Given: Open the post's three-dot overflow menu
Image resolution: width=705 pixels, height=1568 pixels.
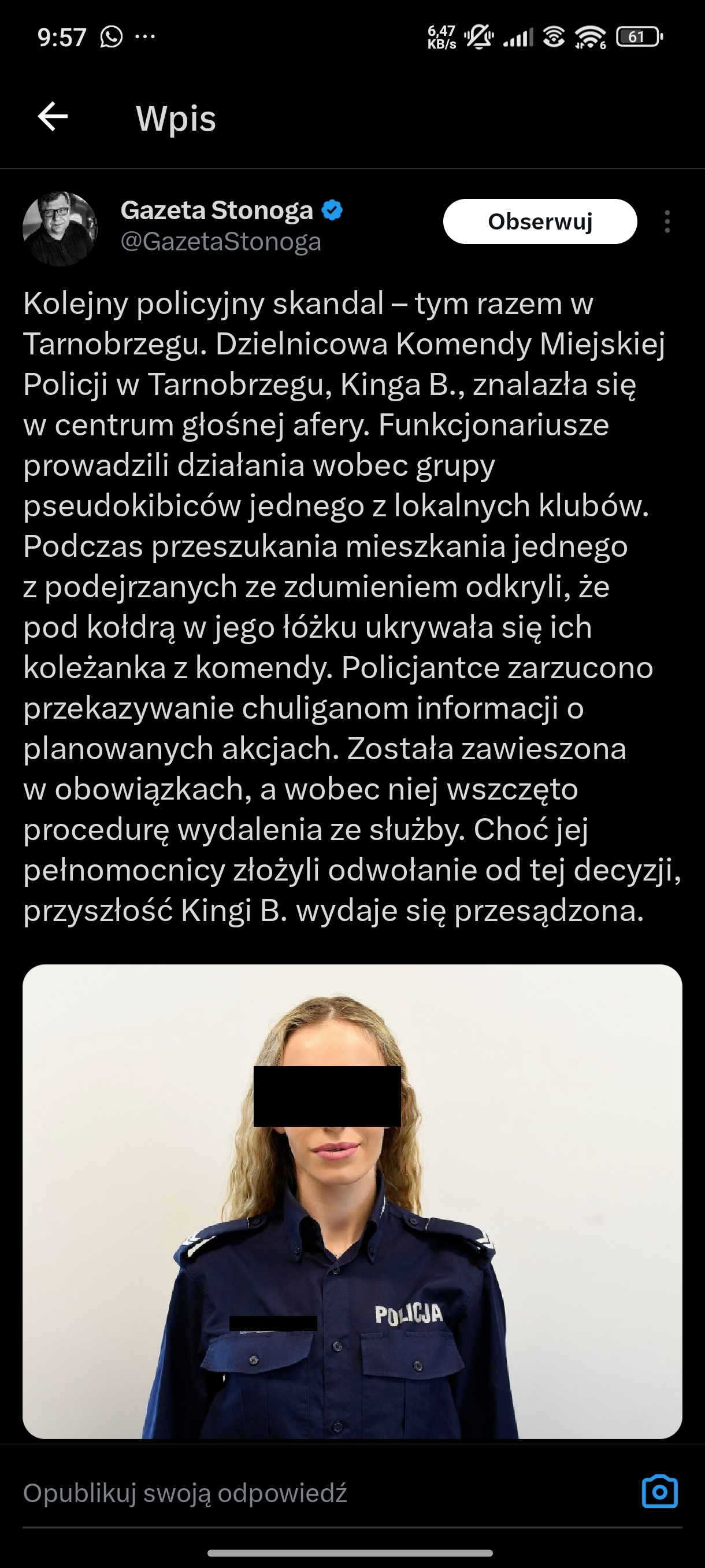Looking at the screenshot, I should [x=667, y=222].
